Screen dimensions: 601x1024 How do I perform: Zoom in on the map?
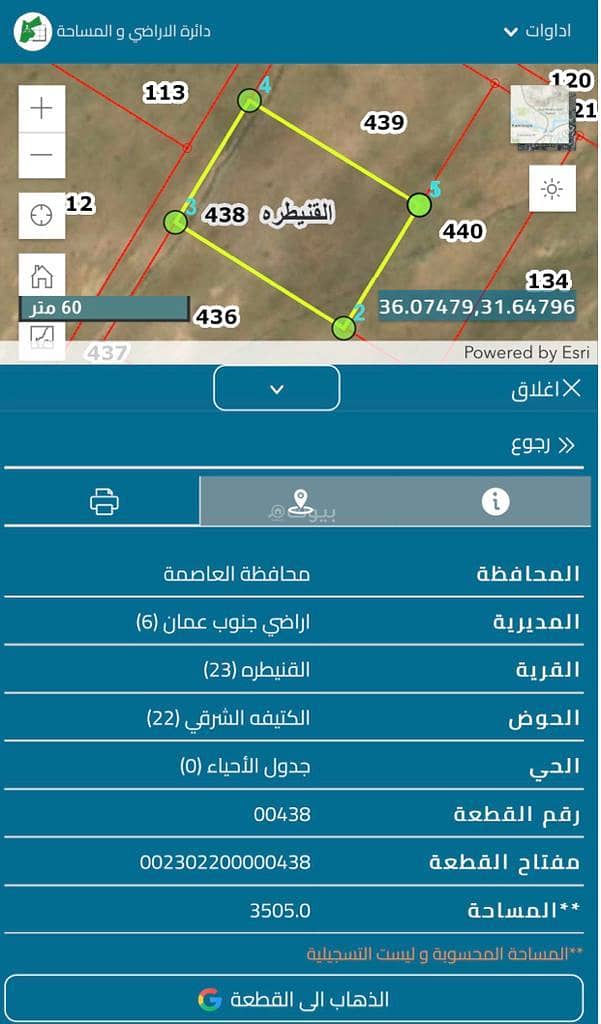pos(42,109)
